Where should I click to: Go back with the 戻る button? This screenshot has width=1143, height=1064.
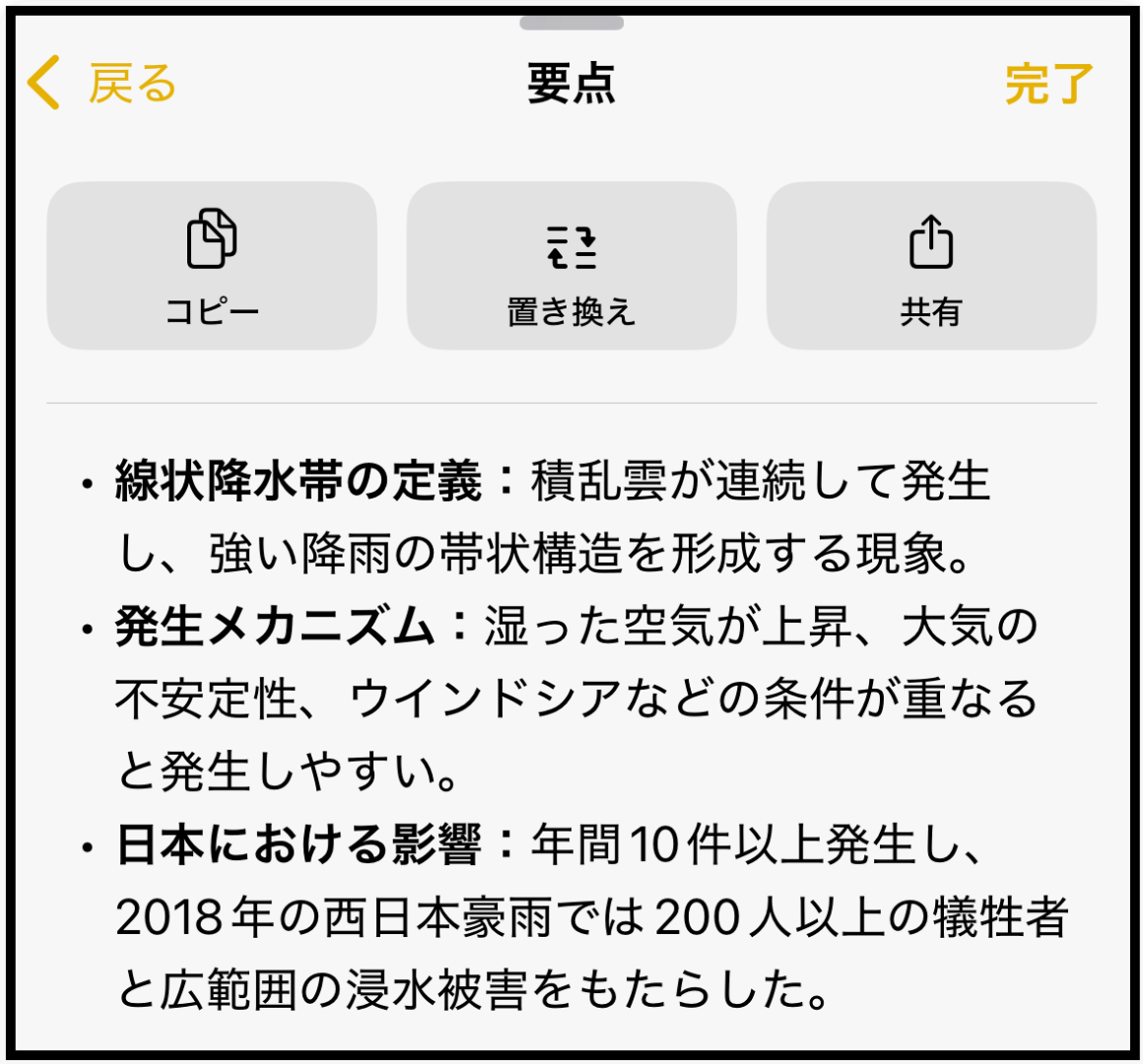coord(102,84)
